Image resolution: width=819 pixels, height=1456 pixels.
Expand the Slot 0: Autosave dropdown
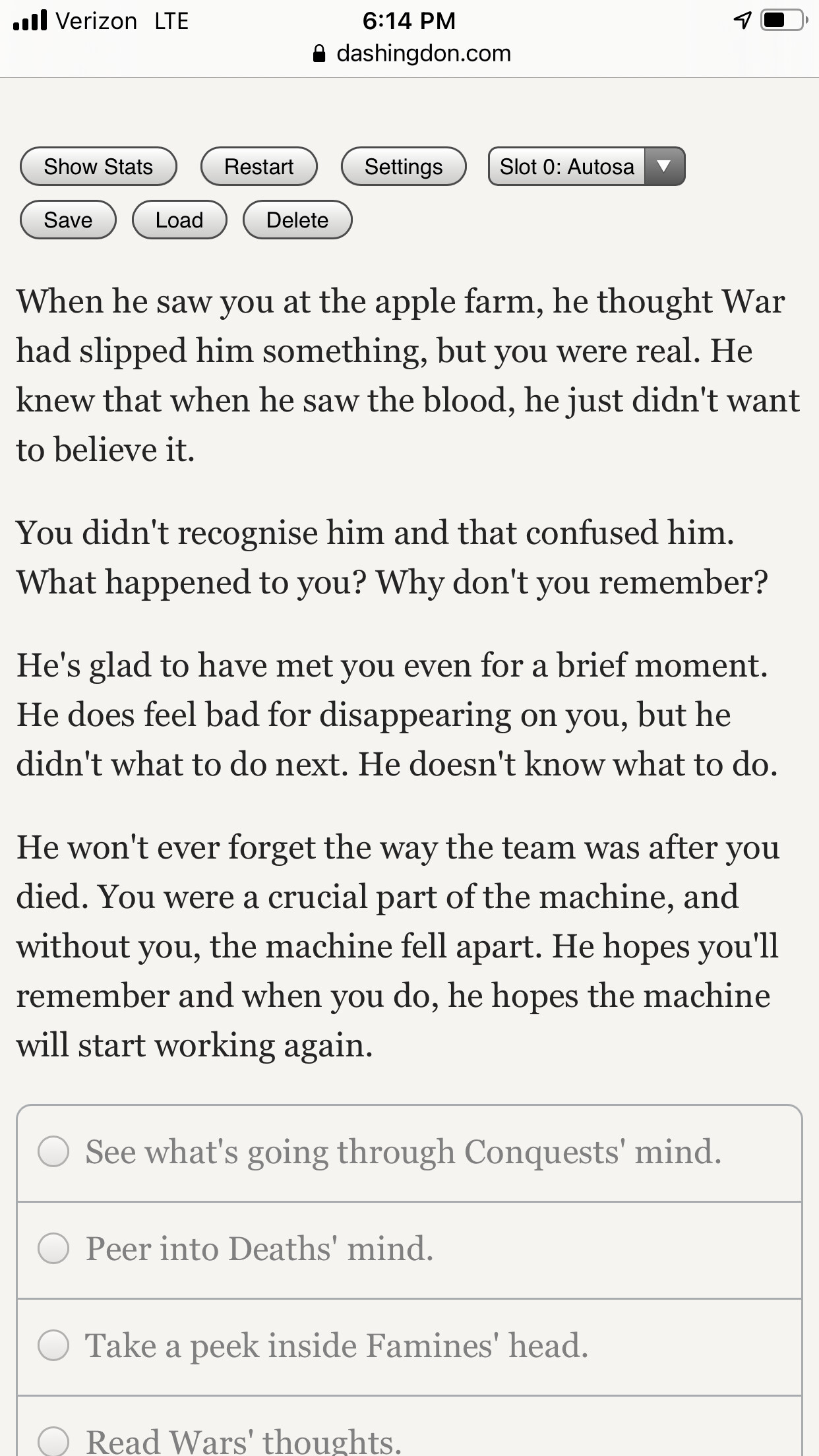586,167
